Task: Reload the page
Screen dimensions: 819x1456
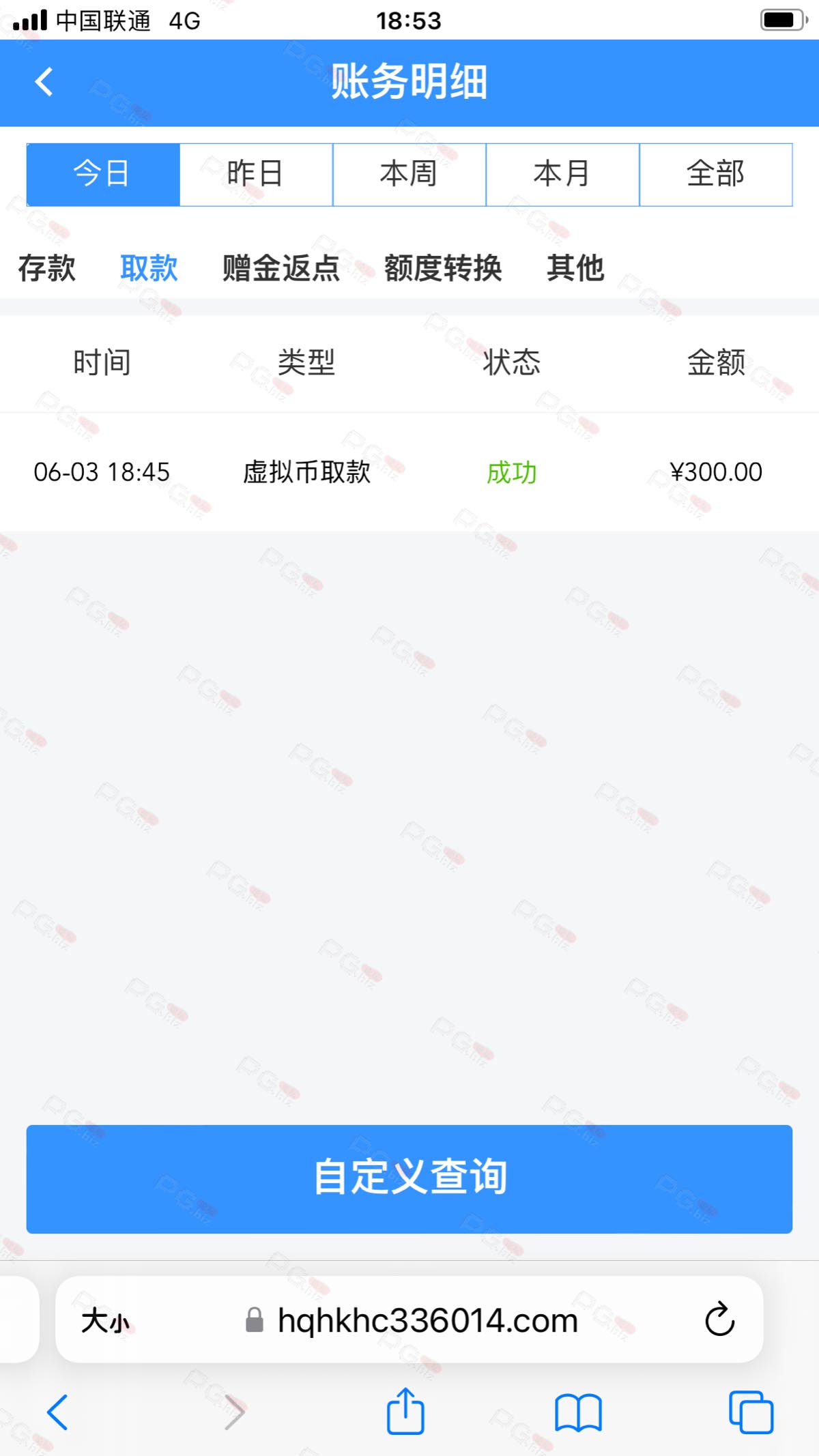Action: pos(719,1320)
